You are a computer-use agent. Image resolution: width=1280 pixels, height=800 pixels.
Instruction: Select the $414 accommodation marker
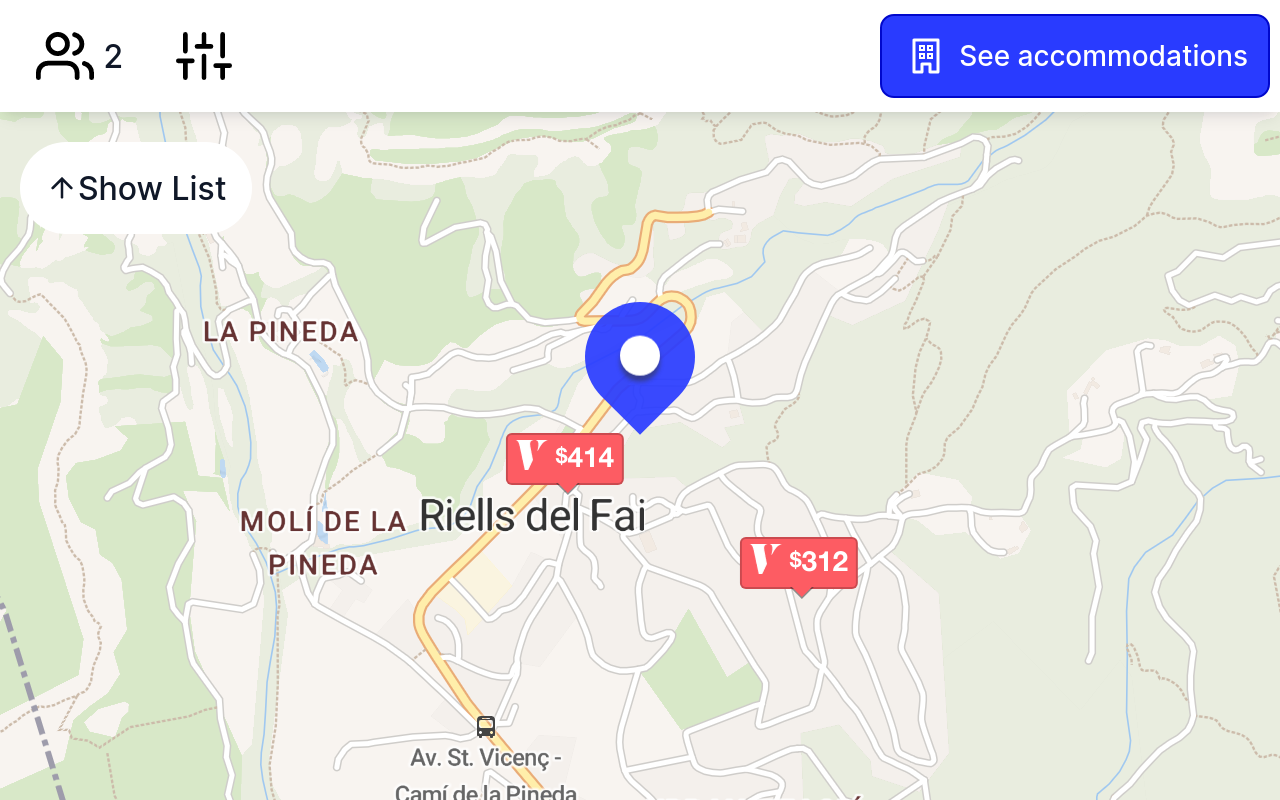(x=565, y=459)
